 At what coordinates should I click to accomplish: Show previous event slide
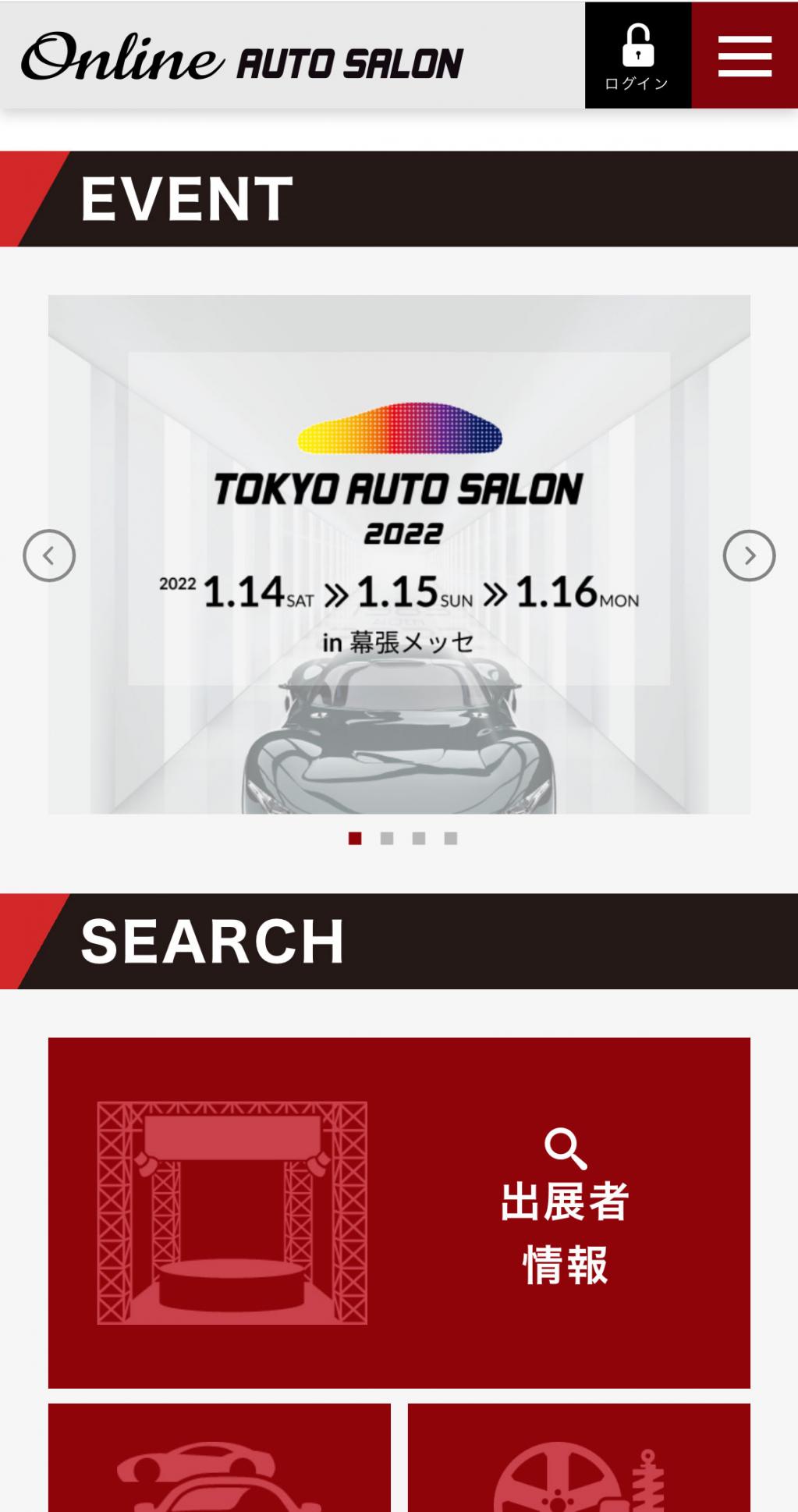coord(49,555)
